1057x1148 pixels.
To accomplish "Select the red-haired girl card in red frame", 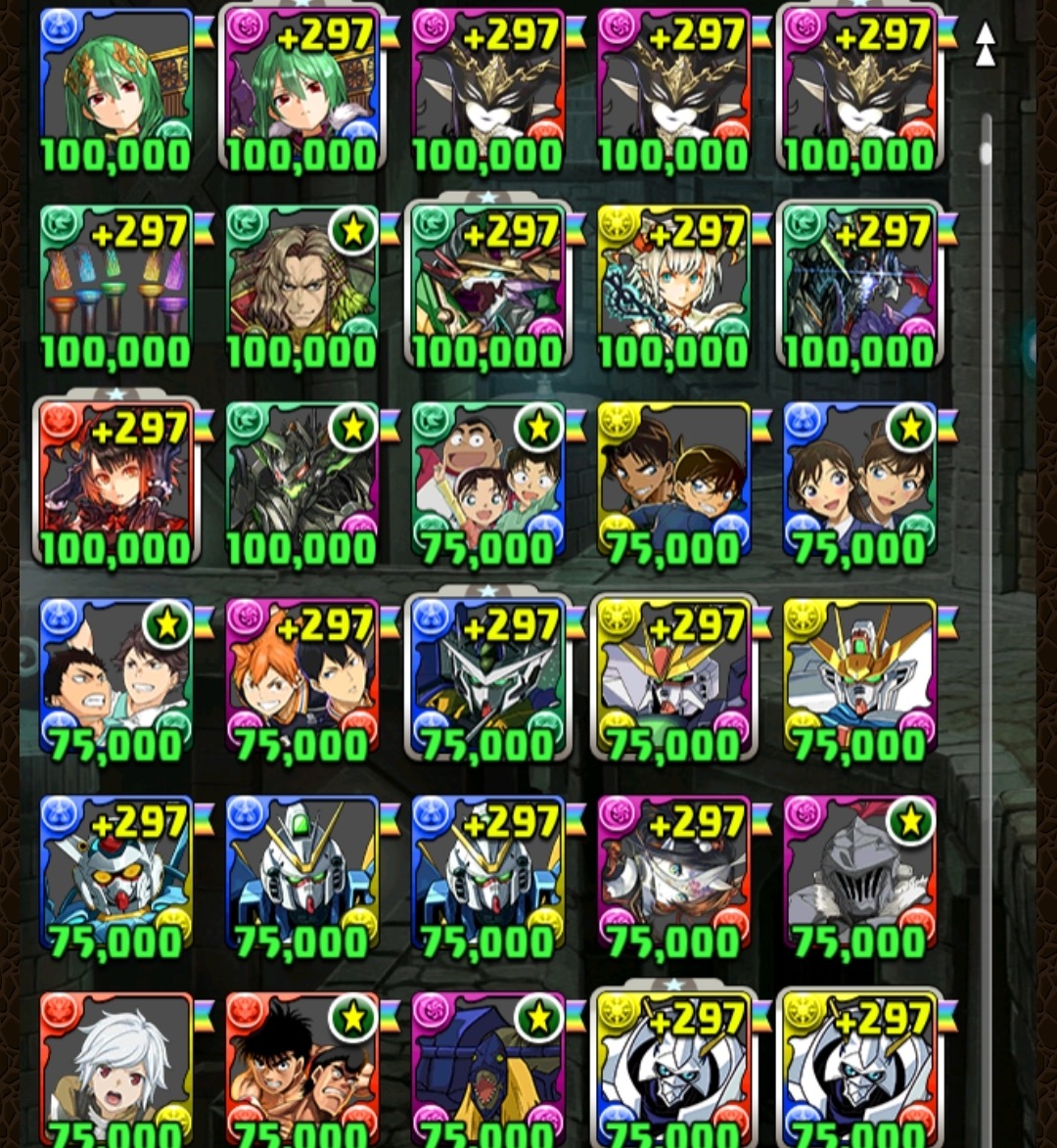I will [115, 483].
